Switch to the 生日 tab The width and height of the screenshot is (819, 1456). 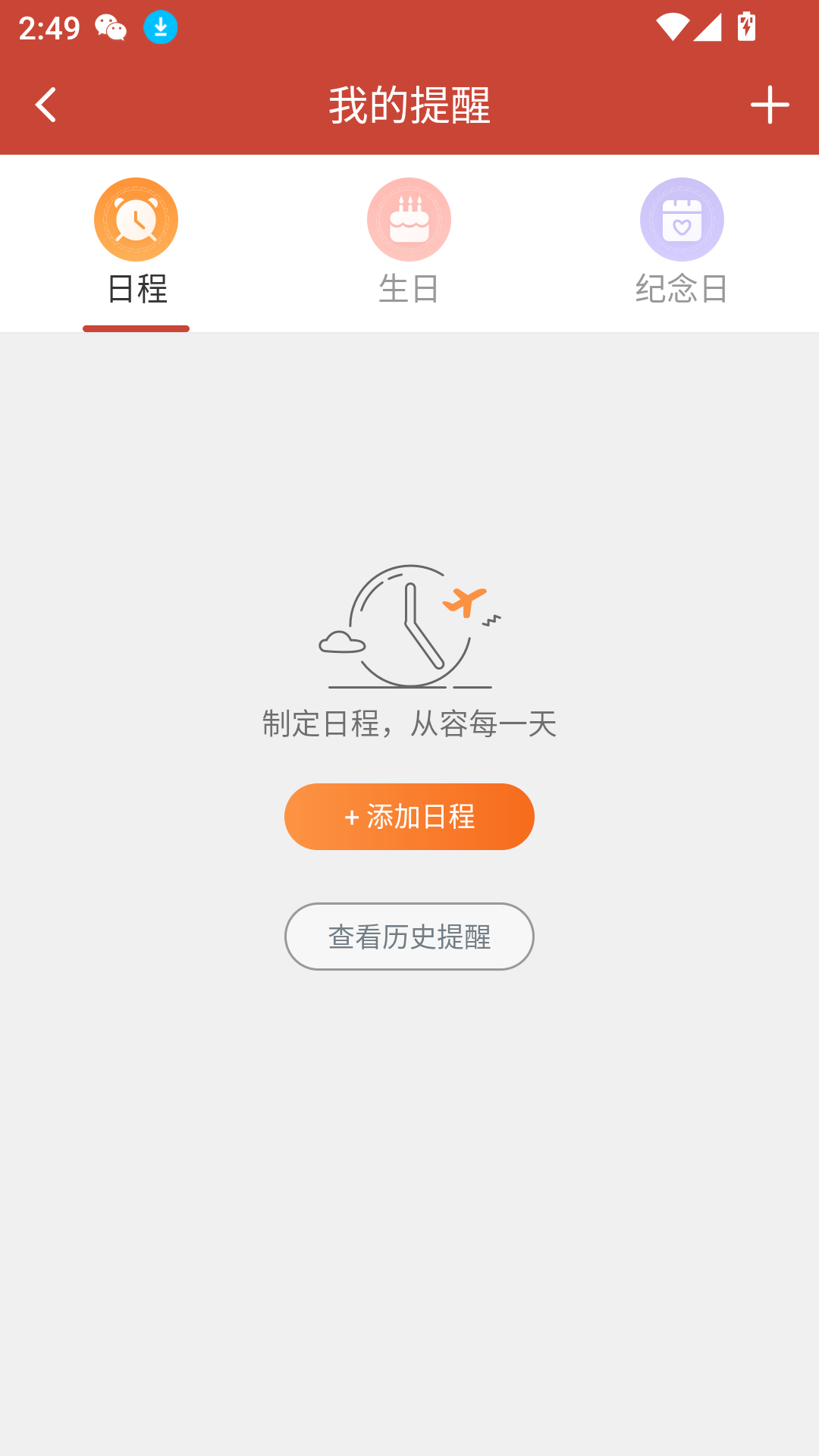tap(409, 243)
